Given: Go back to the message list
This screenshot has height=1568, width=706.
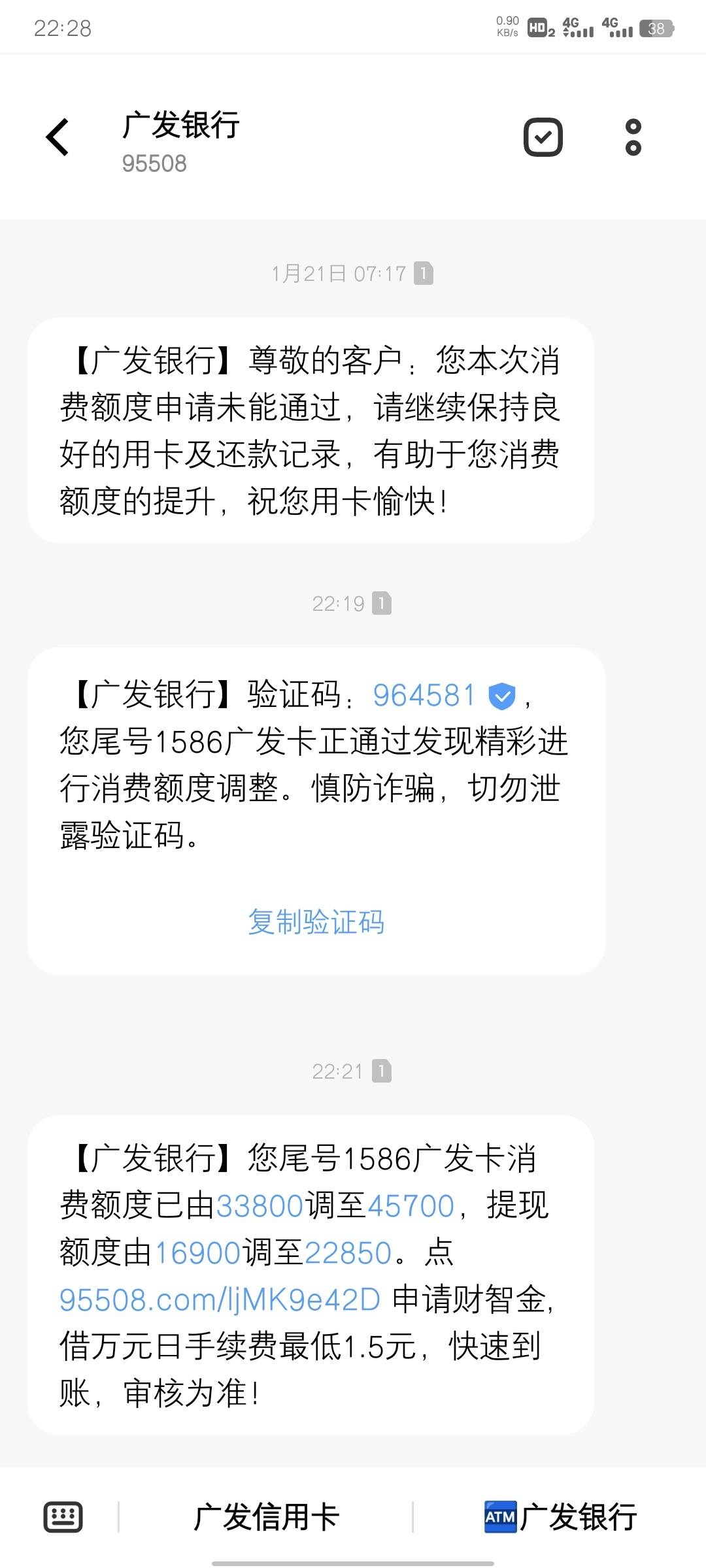Looking at the screenshot, I should [x=58, y=137].
